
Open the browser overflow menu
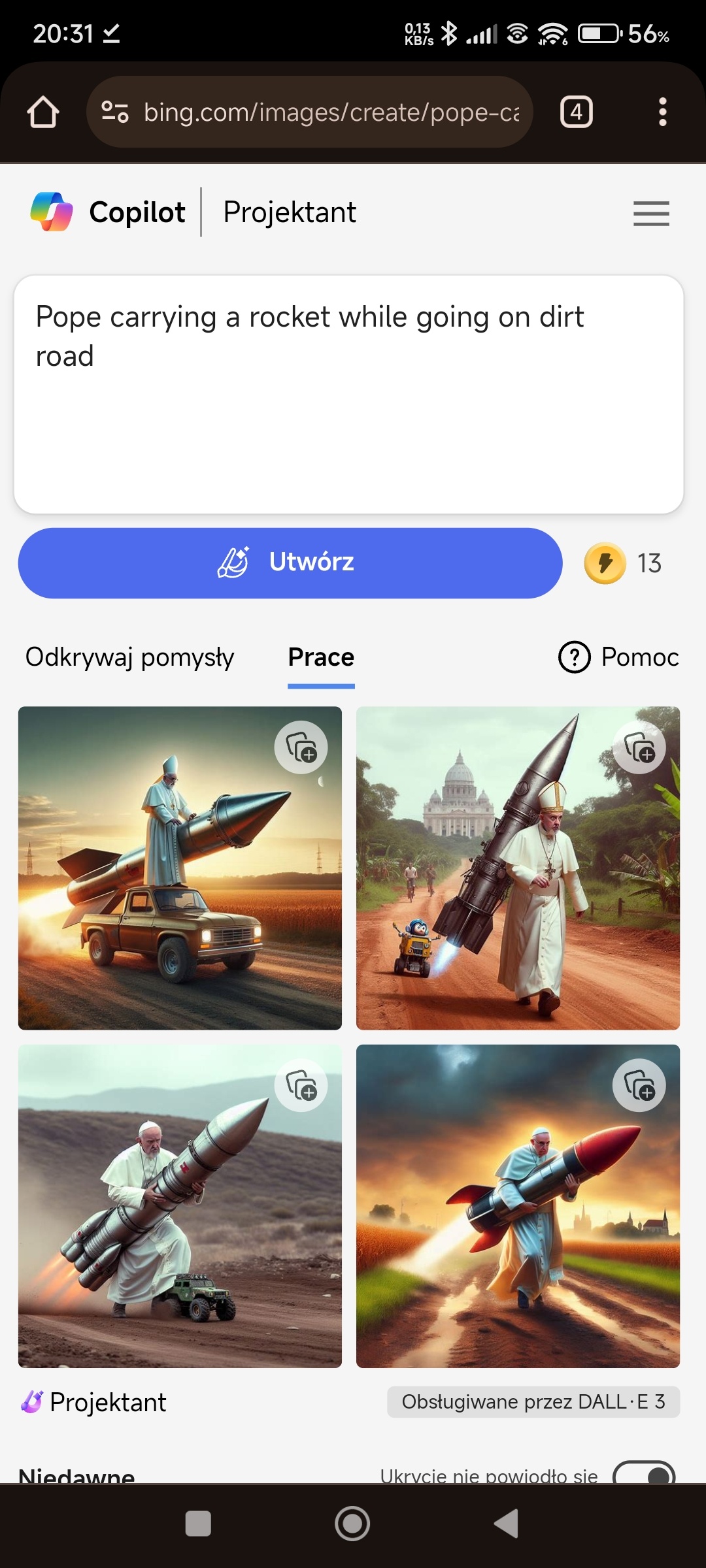(x=662, y=112)
